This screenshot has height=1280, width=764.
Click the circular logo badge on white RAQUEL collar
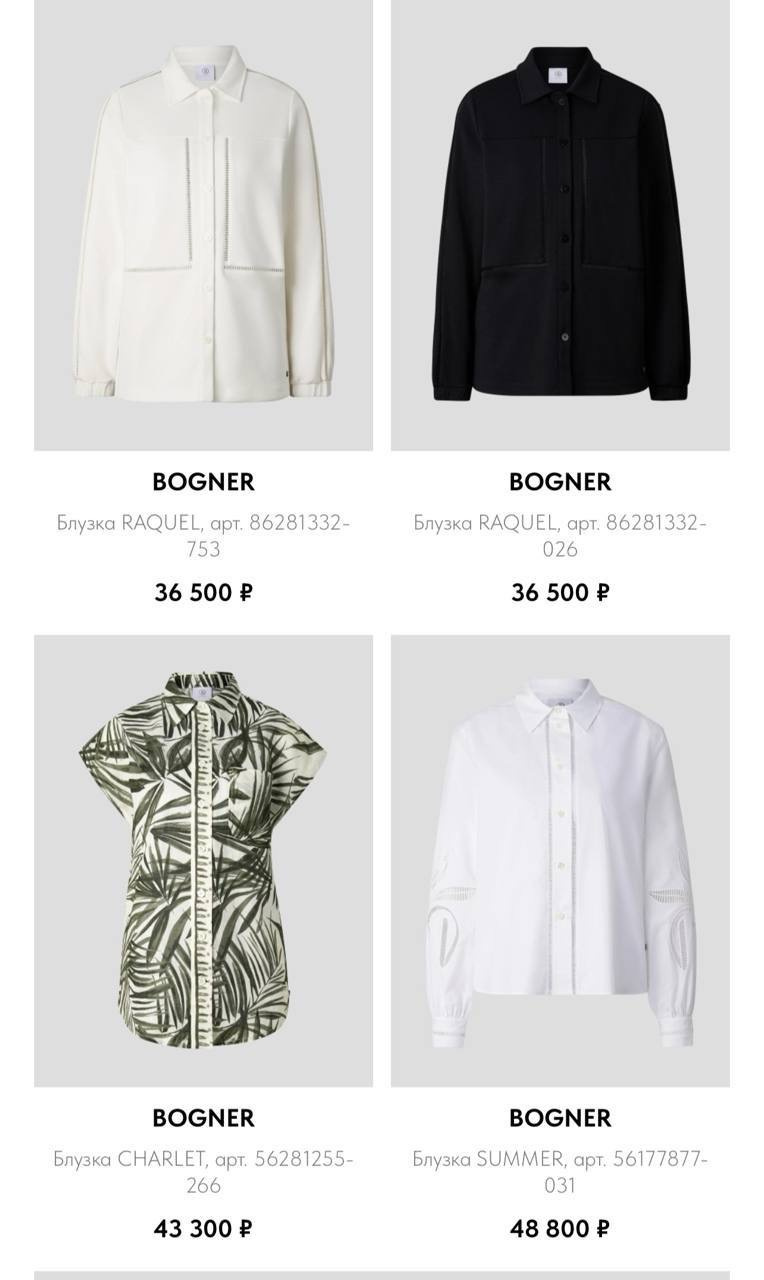pos(206,70)
